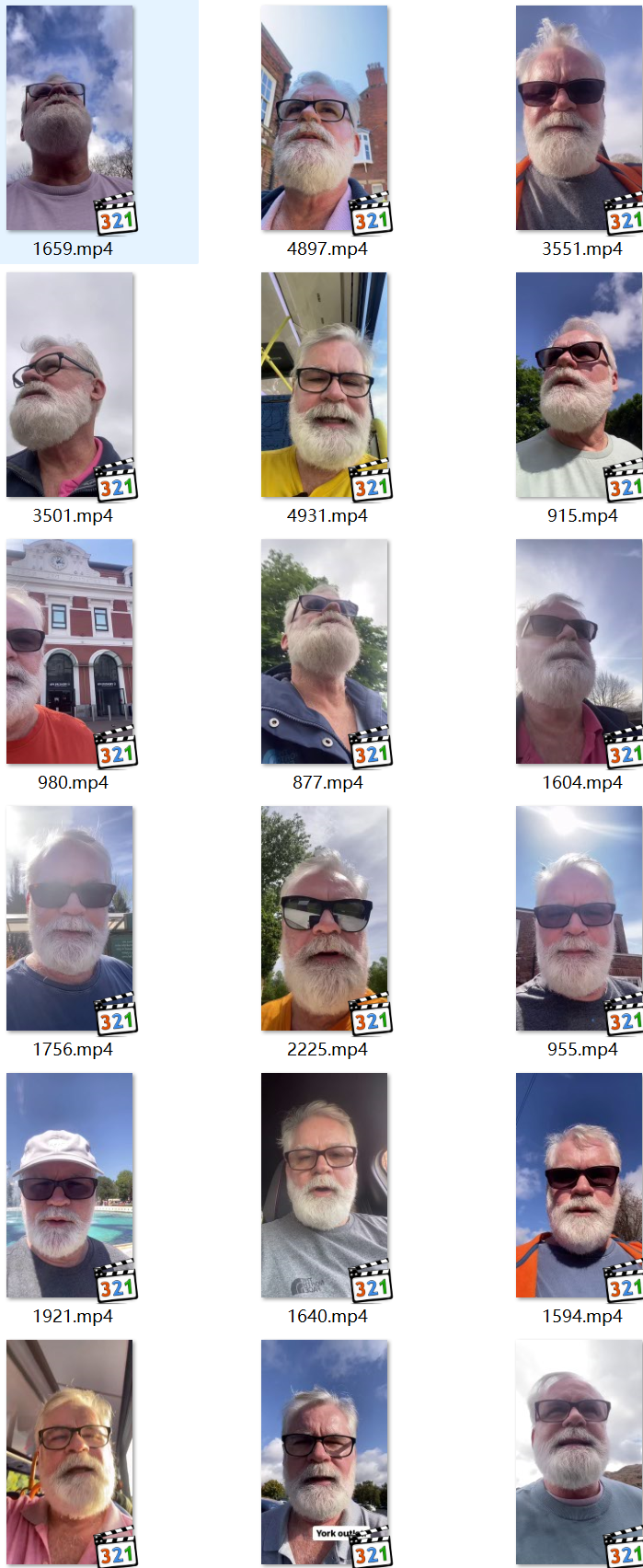
Task: Select the 3551.mp4 video
Action: click(579, 118)
